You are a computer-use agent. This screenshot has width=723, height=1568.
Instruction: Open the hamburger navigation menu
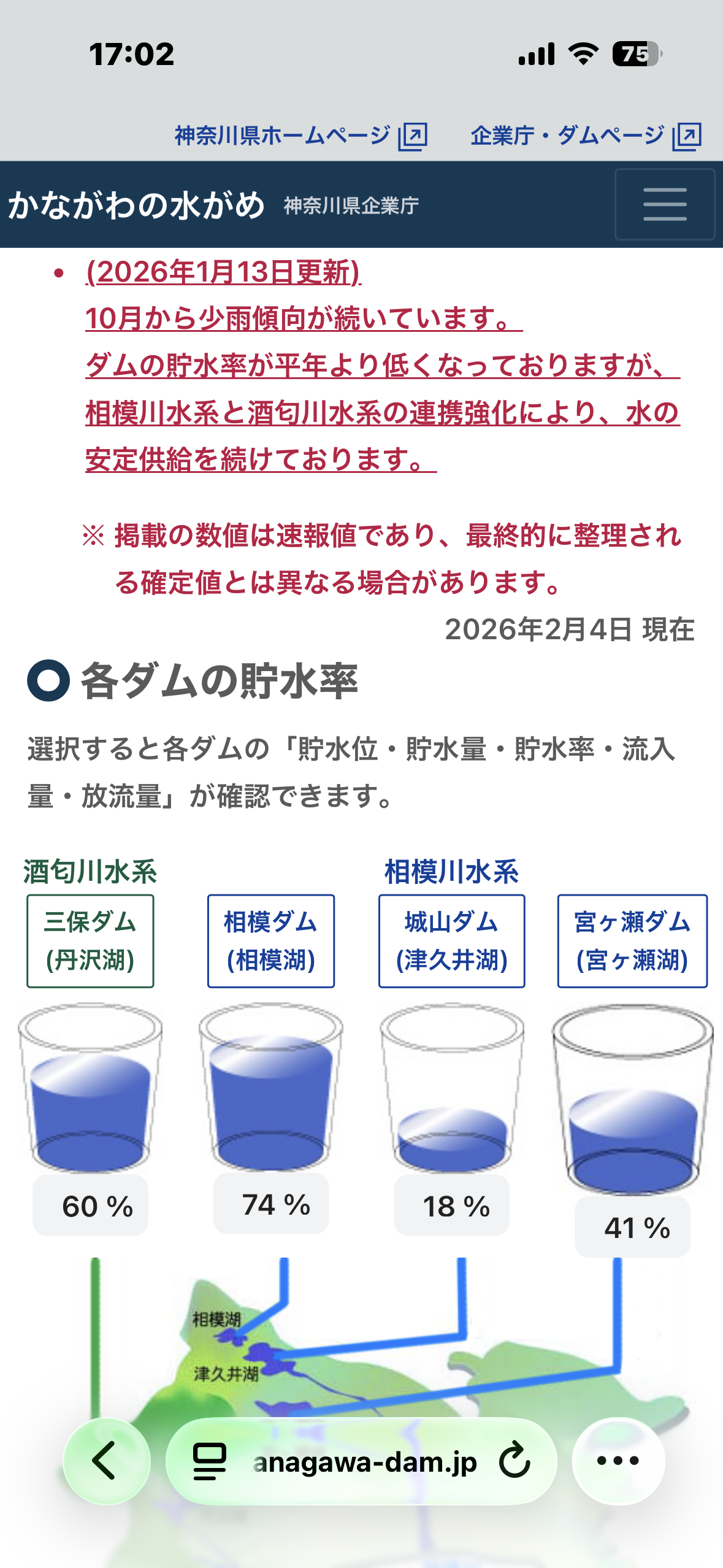665,204
